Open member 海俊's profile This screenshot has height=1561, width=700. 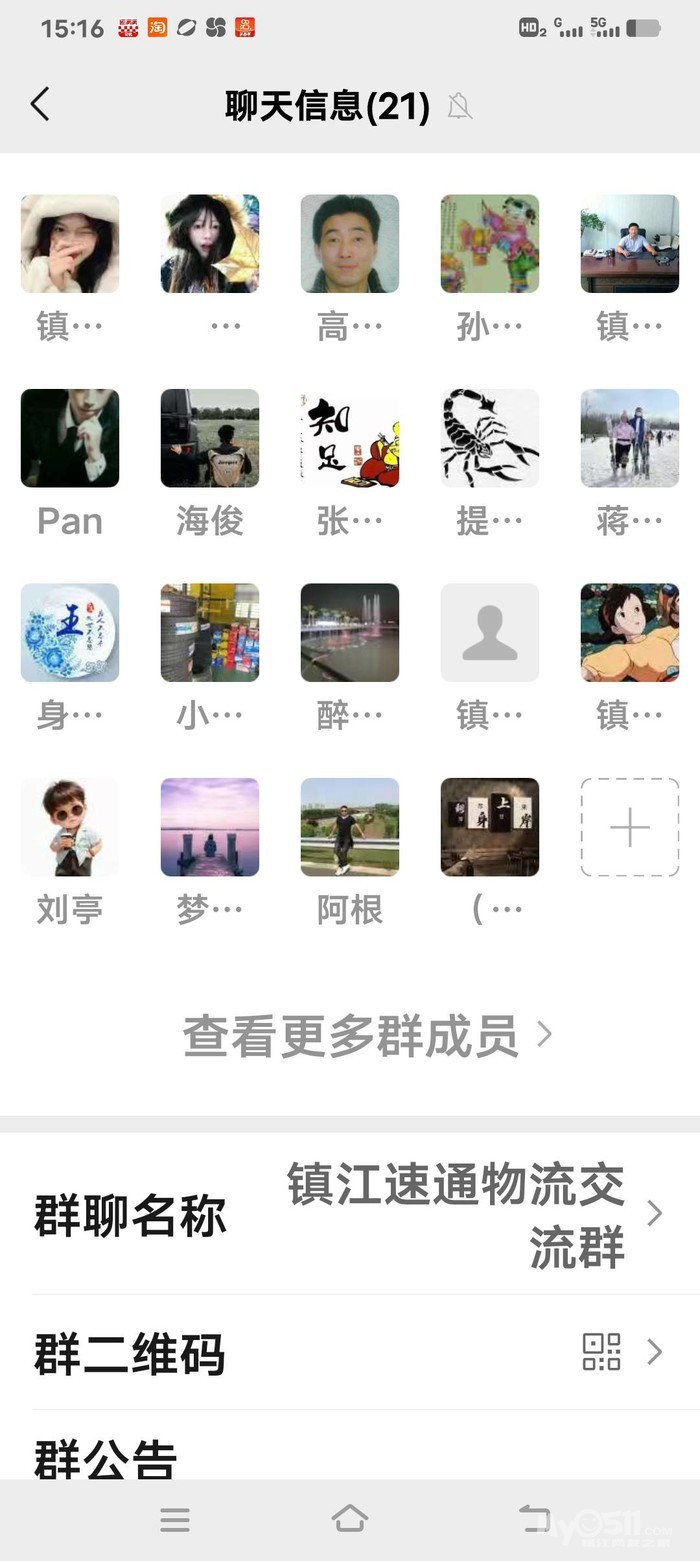pos(210,438)
